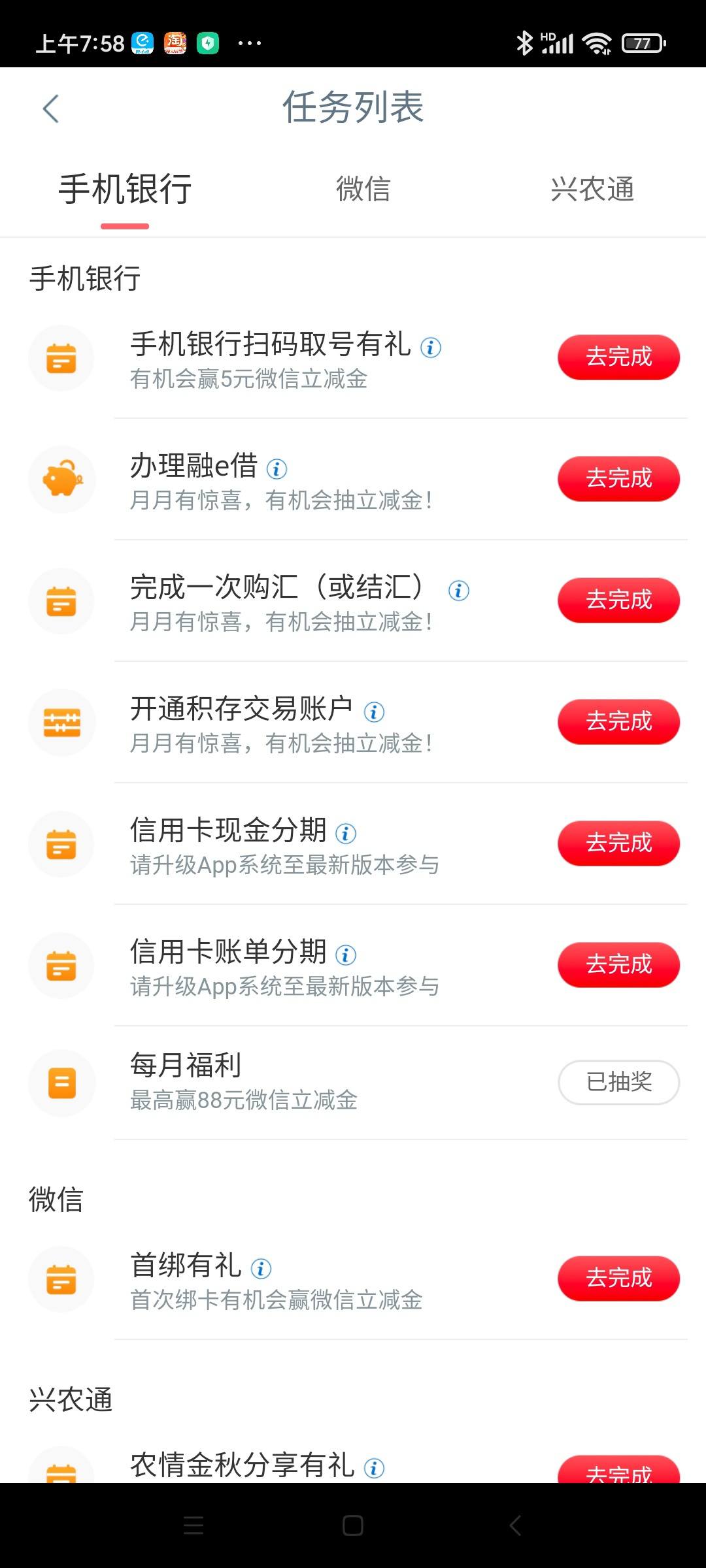Tap 去完成 for 信用卡账单分期
Screen dimensions: 706x1568
[618, 964]
